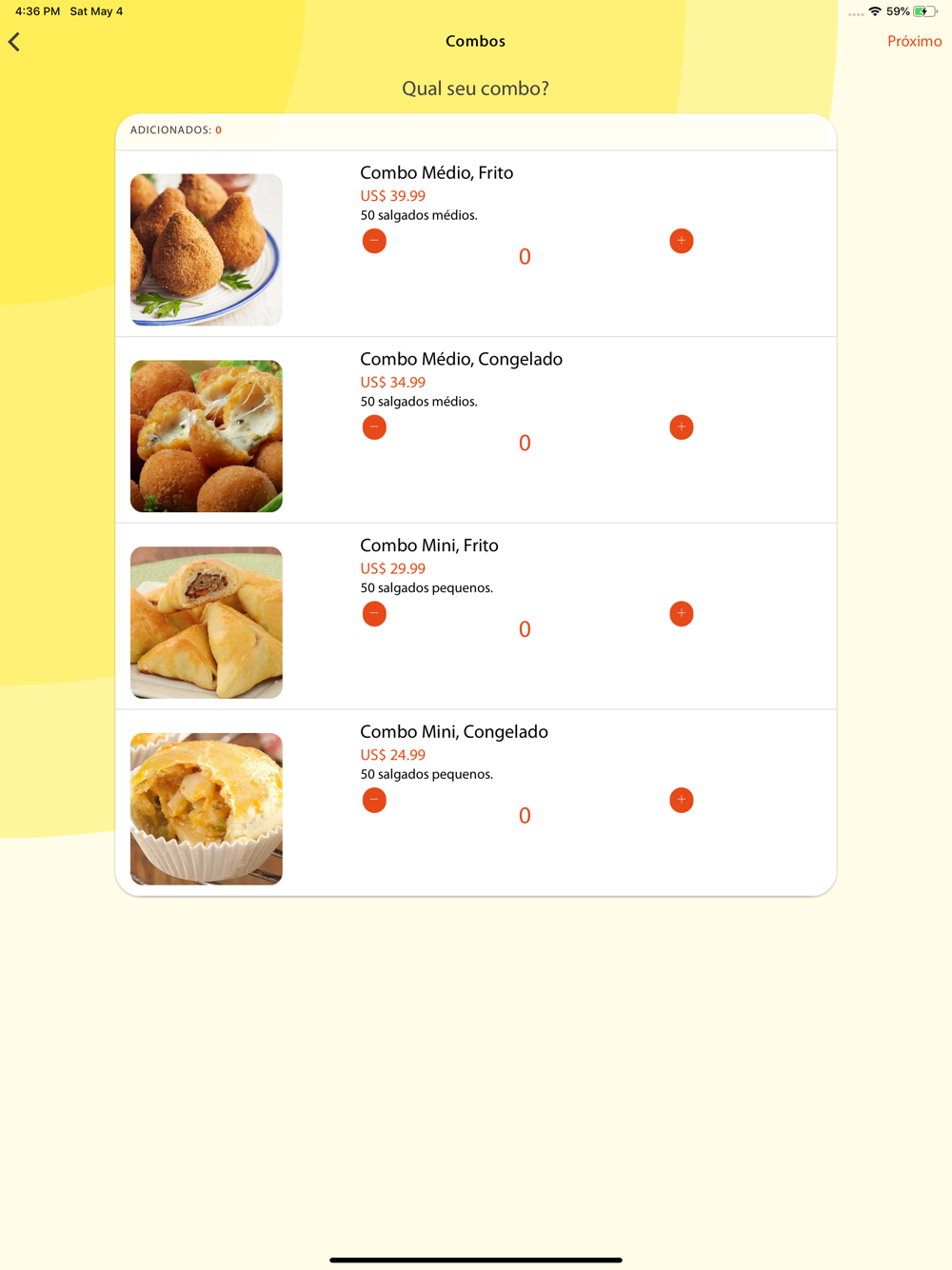Go back using the top-left arrow
The image size is (952, 1270).
[x=14, y=42]
